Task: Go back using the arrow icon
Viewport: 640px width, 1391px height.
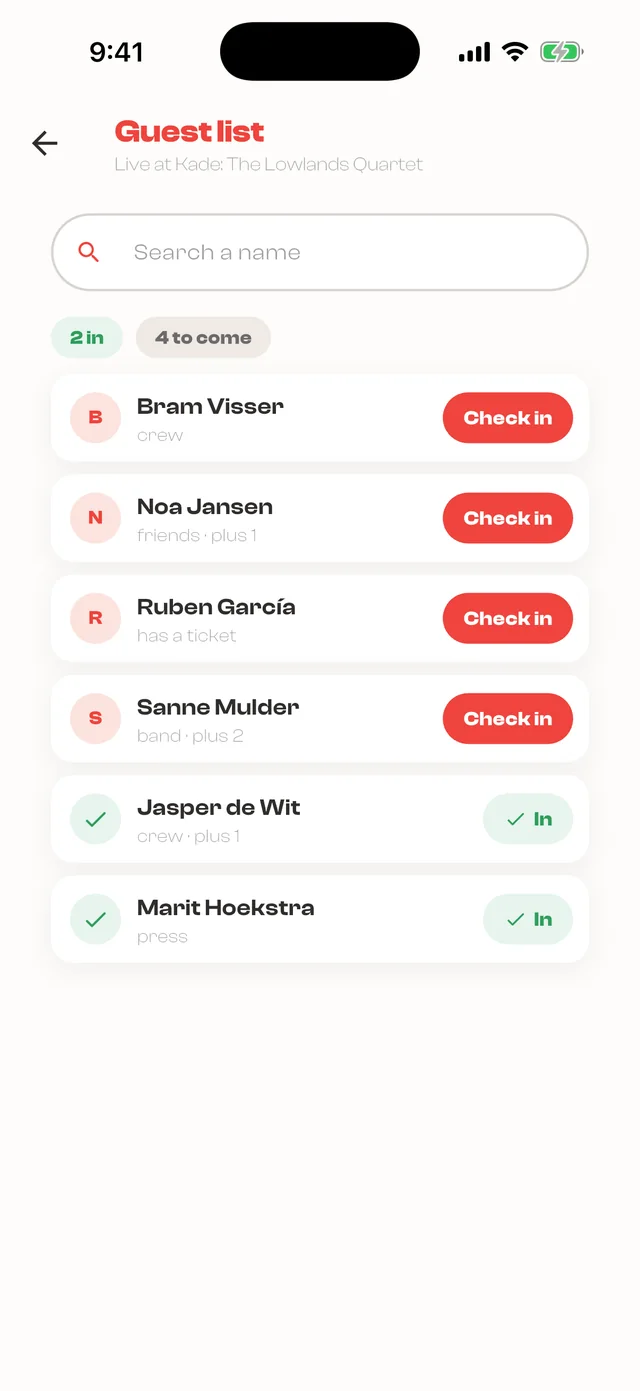Action: coord(45,143)
